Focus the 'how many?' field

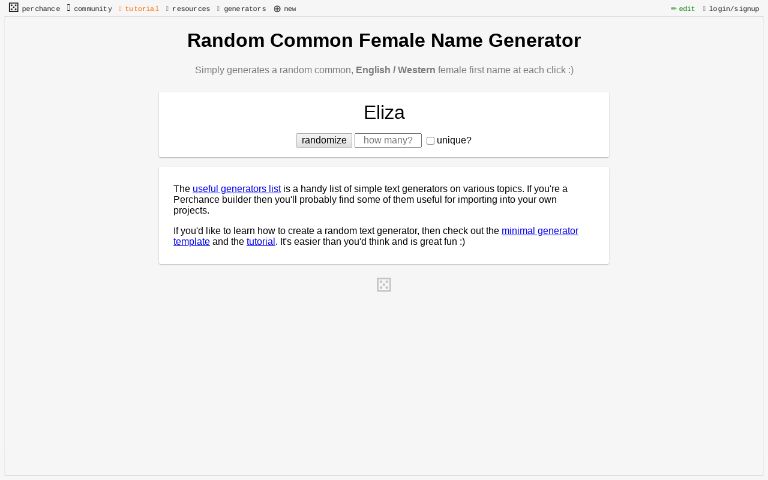click(387, 140)
